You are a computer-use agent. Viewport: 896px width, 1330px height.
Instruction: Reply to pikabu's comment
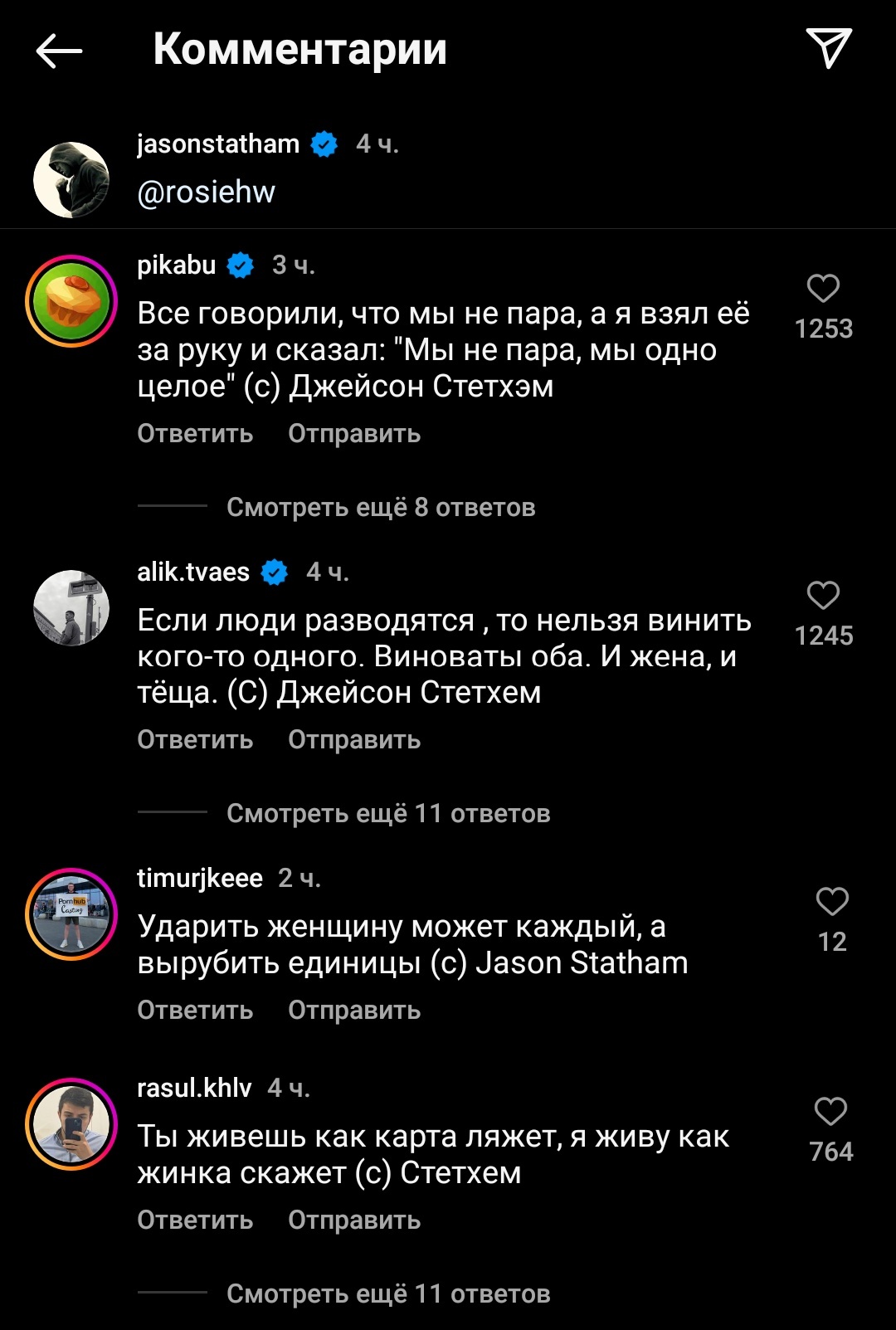click(195, 433)
